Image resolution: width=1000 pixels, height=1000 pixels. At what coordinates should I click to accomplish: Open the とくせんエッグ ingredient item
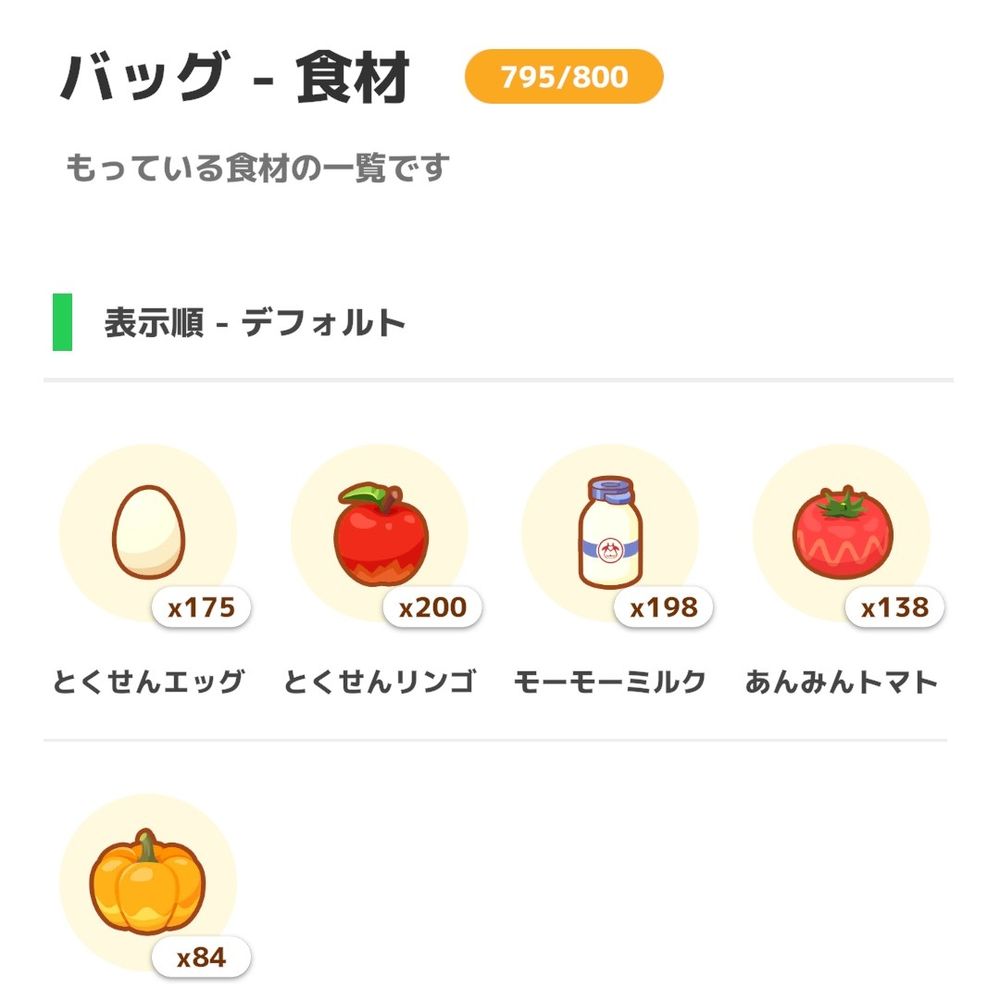148,534
